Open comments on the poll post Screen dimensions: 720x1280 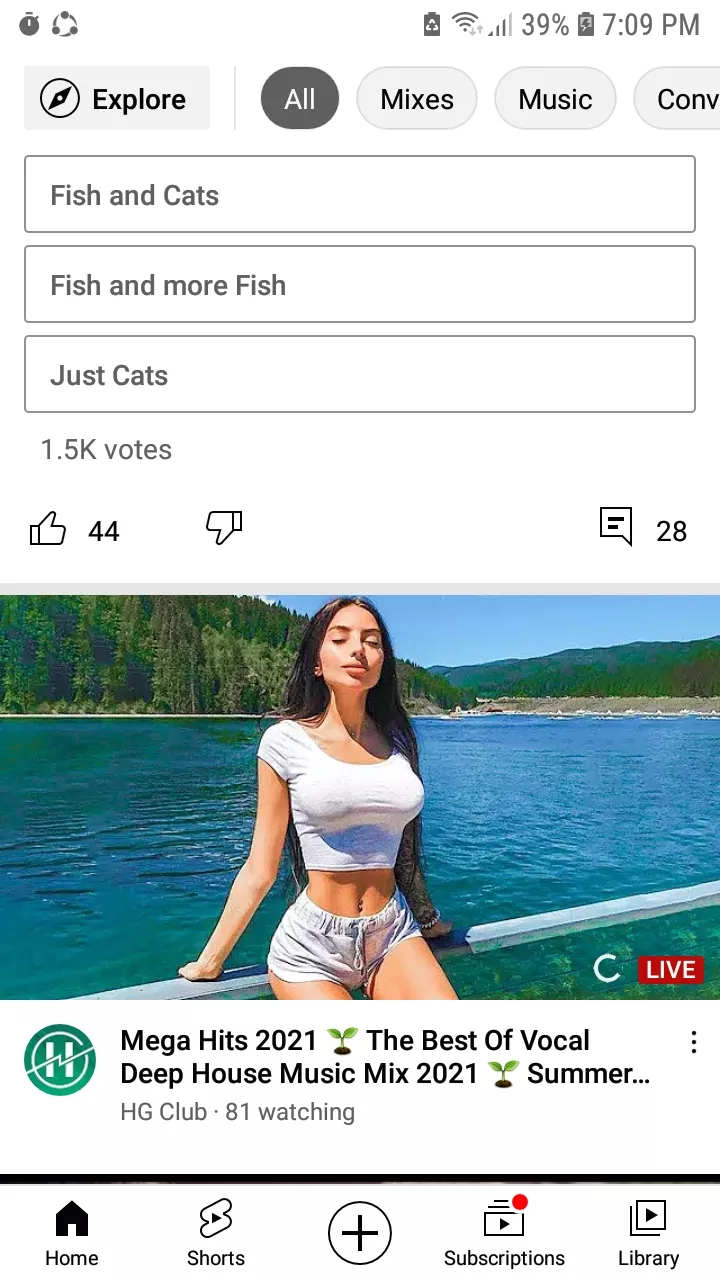click(617, 528)
